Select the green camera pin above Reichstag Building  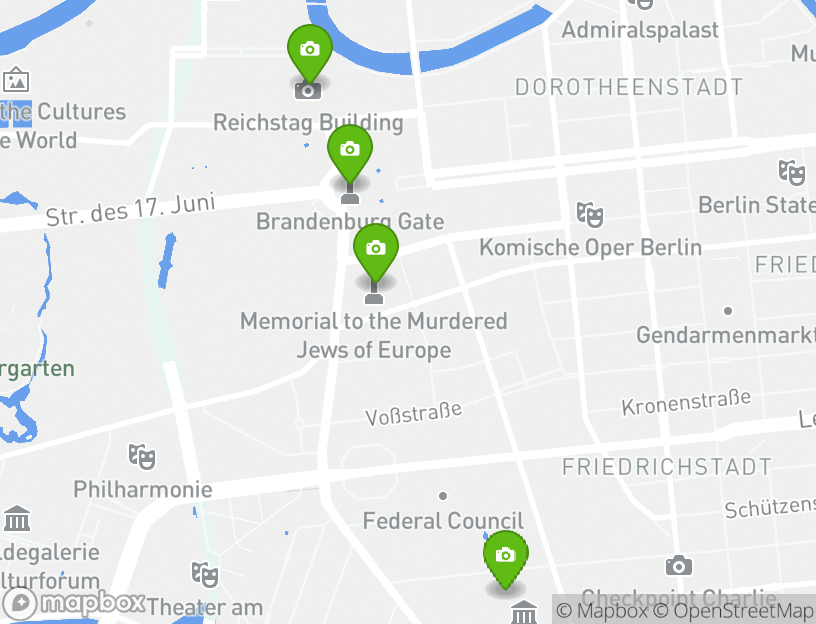pos(310,50)
